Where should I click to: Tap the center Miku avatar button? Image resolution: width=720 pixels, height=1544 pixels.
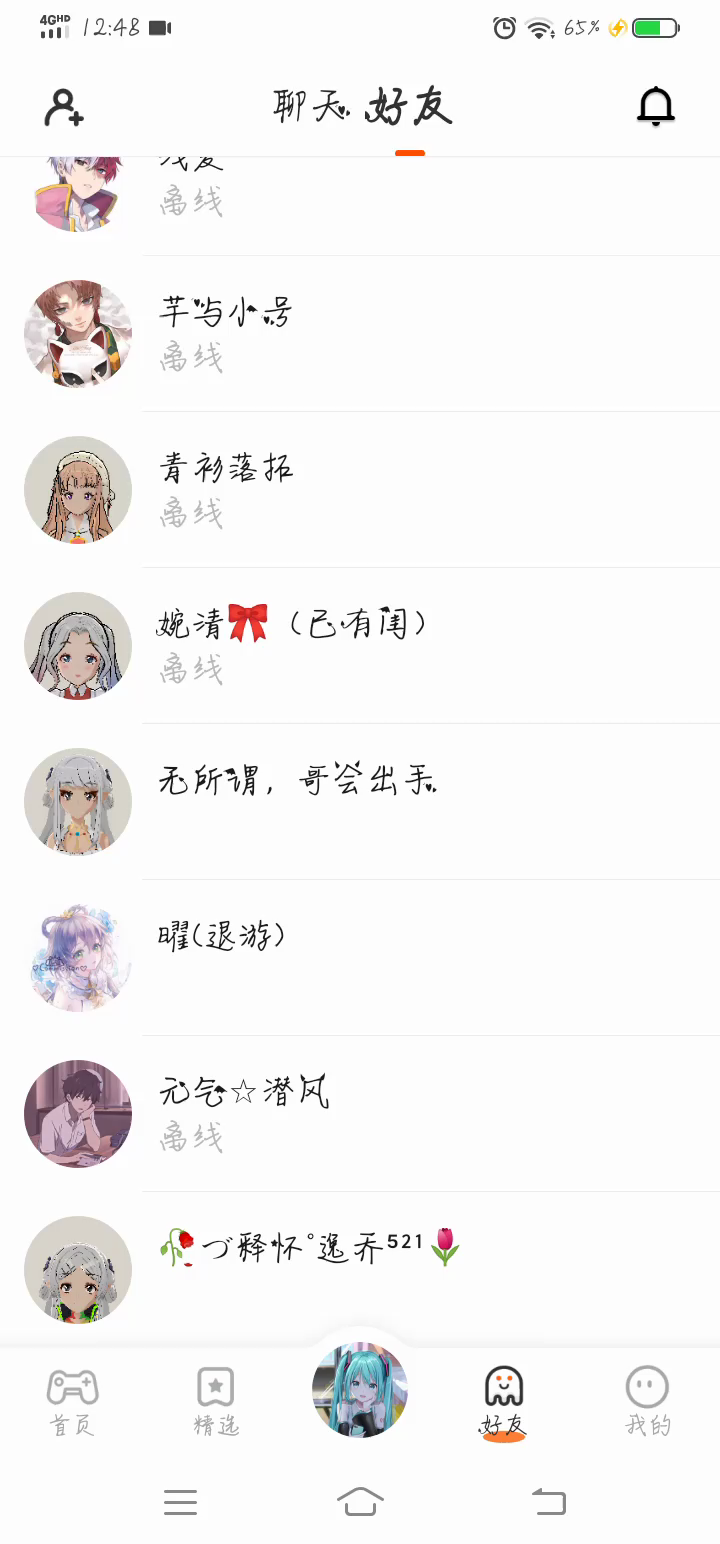tap(360, 1390)
